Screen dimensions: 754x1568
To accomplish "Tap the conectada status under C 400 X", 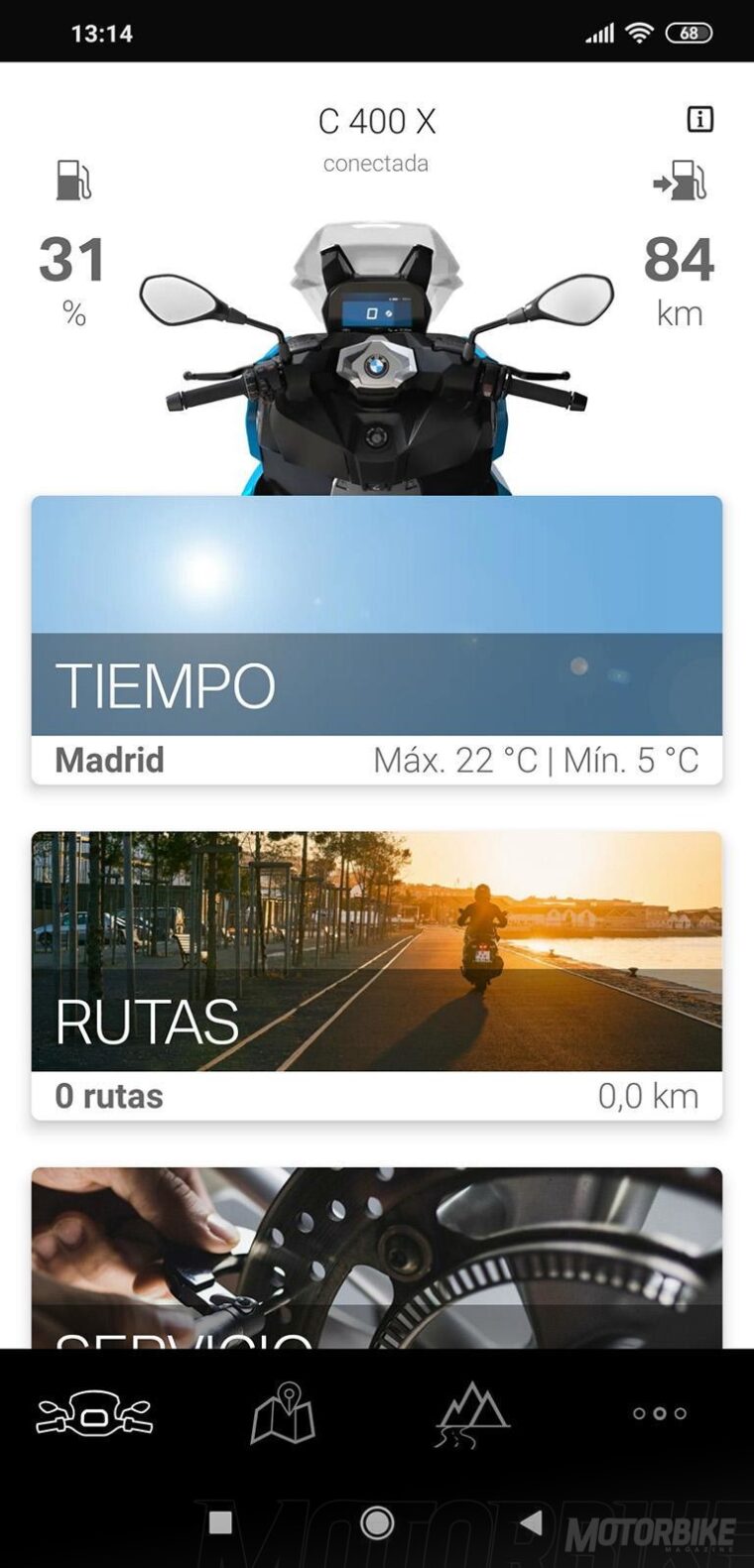I will (x=376, y=163).
